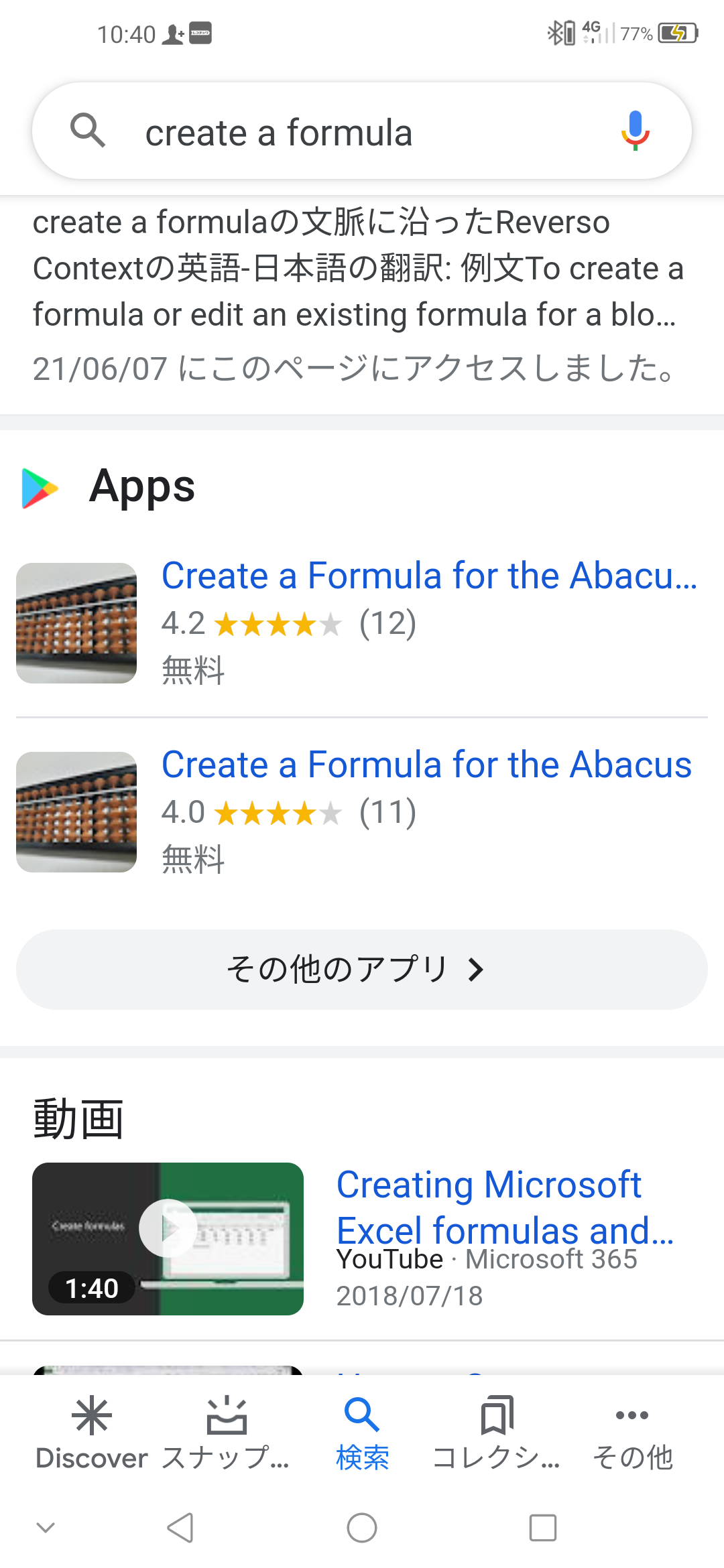Start voice search with the microphone
Screen dimensions: 724x1568
click(635, 131)
